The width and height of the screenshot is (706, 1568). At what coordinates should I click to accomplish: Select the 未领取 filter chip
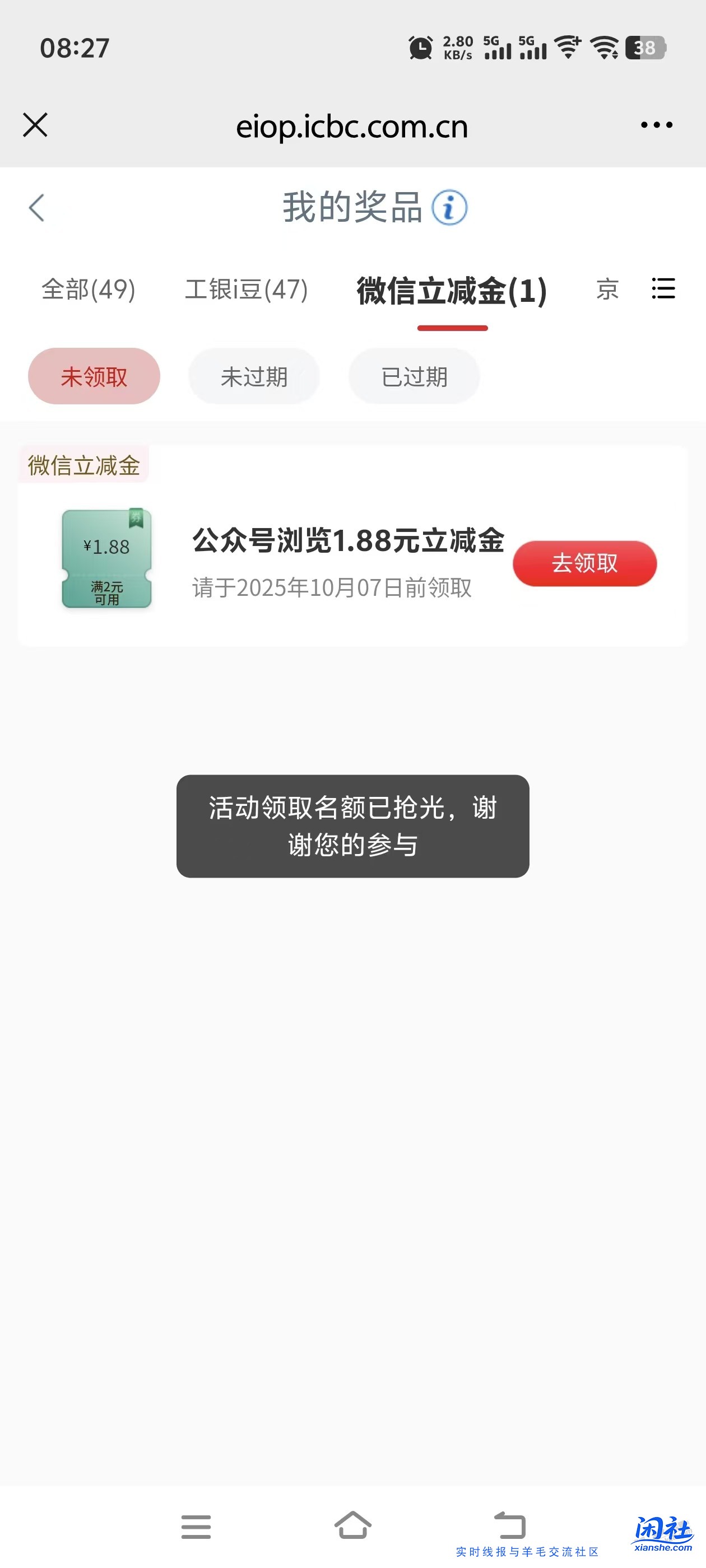94,376
